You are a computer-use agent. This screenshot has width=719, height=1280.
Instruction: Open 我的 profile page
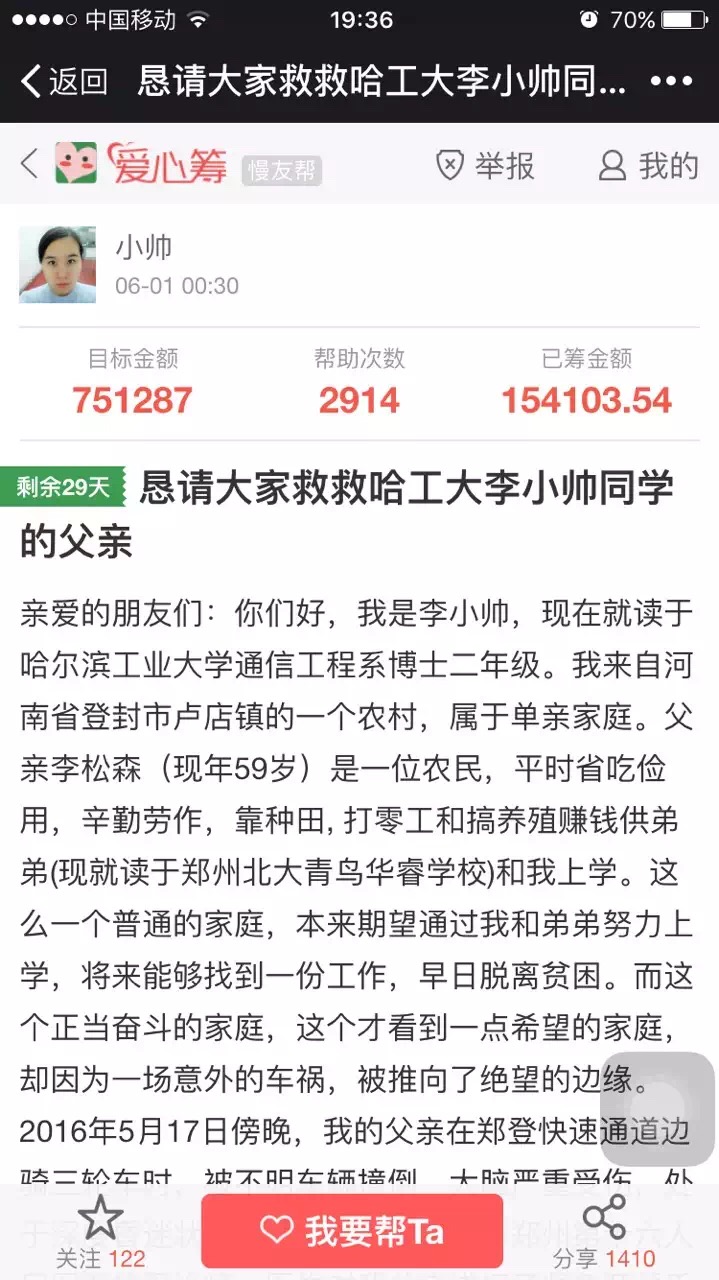648,165
